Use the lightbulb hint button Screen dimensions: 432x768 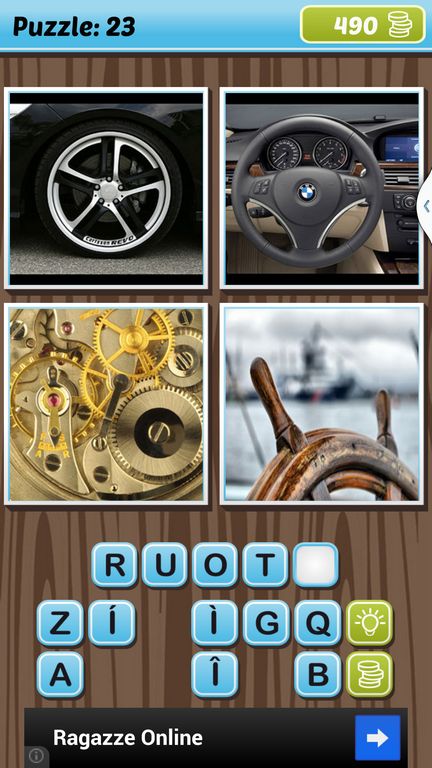tap(370, 623)
